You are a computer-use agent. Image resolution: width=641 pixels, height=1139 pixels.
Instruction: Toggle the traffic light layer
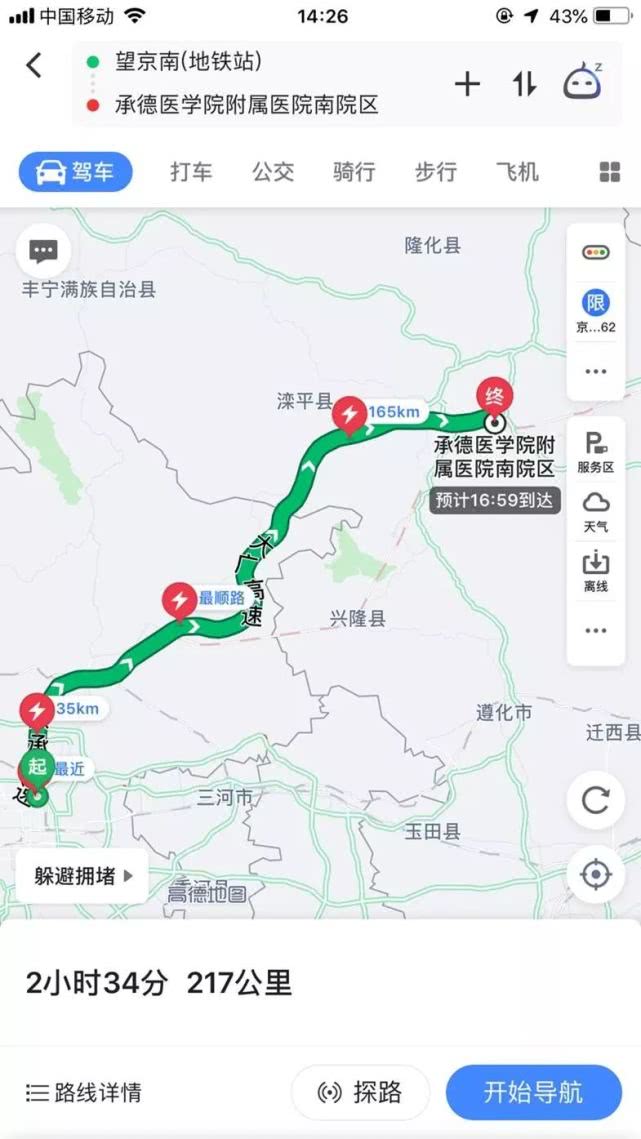tap(596, 252)
